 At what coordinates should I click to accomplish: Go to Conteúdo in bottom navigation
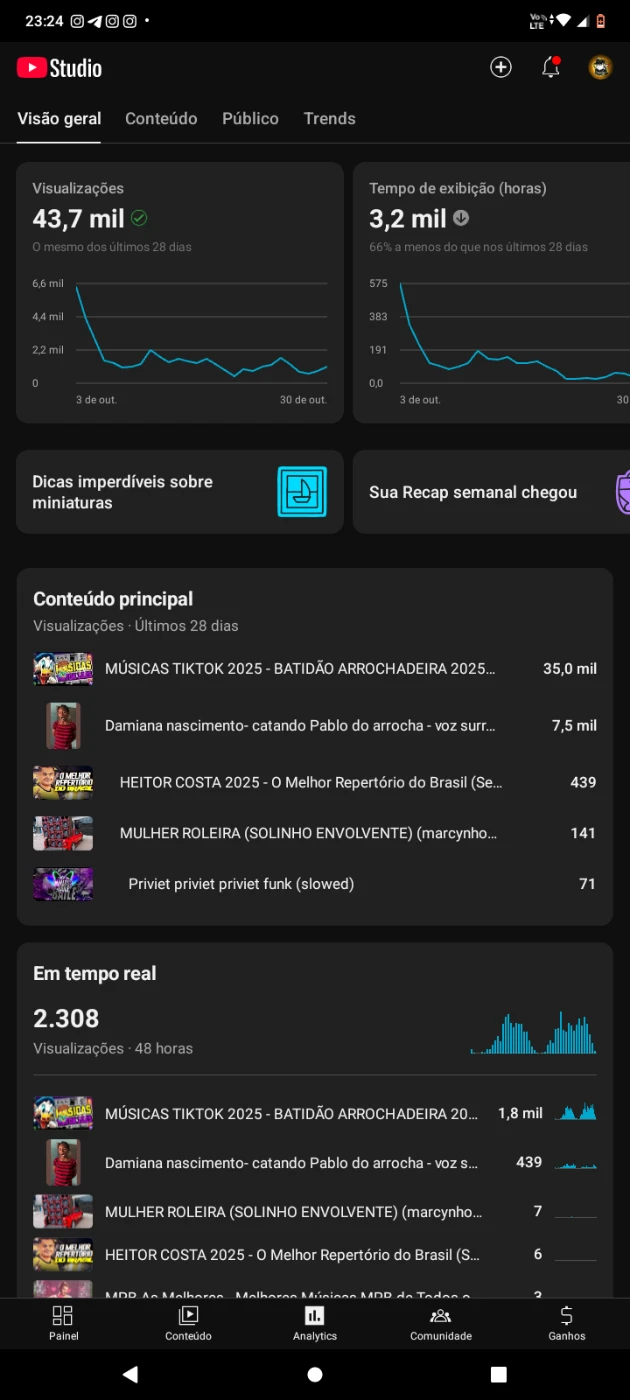(x=188, y=1322)
